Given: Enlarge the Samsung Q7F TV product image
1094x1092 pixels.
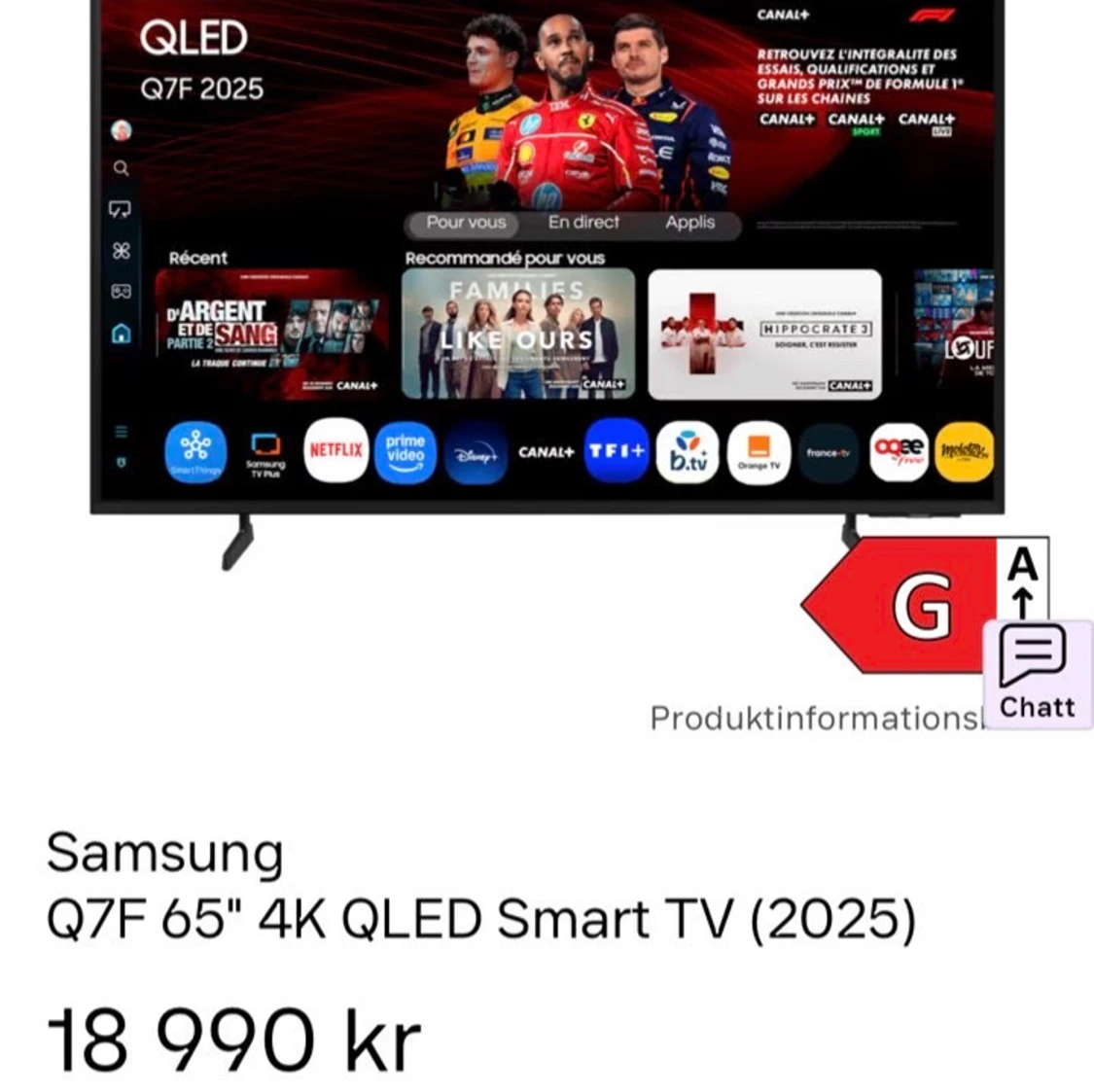Looking at the screenshot, I should [547, 255].
